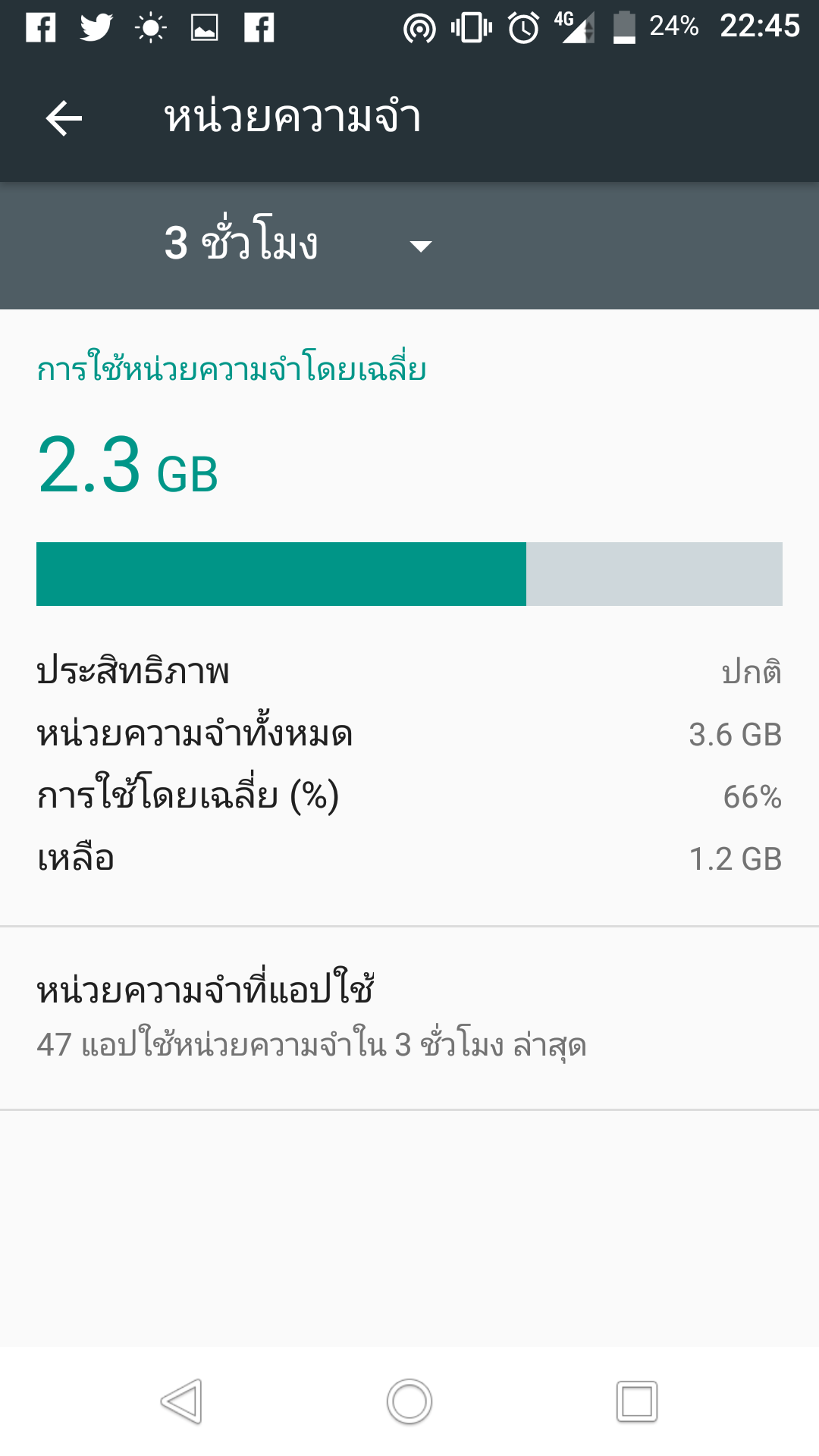
Task: Tap the back arrow in the app bar
Action: (x=64, y=119)
